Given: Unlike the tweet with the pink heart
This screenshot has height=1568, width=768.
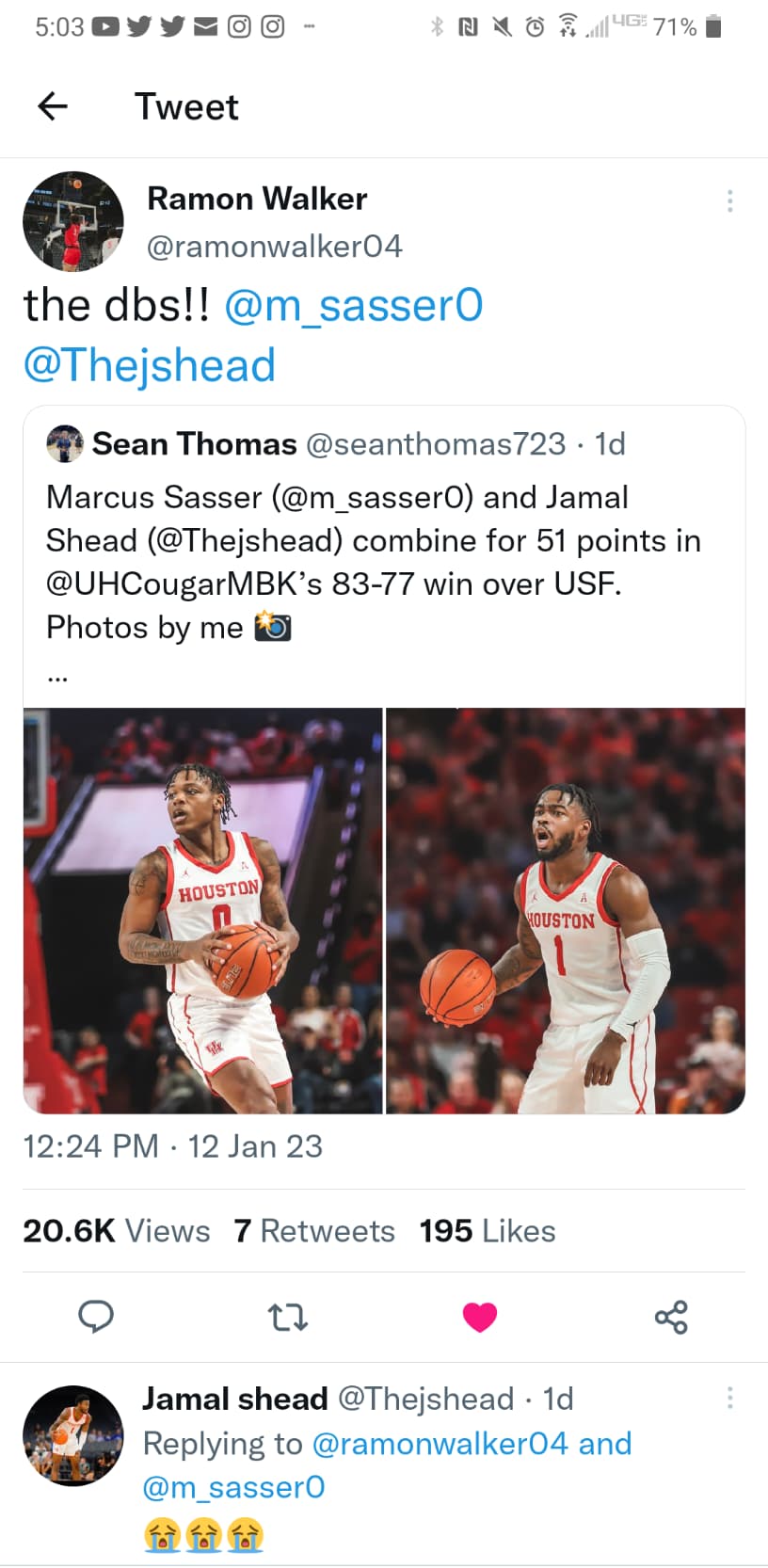Looking at the screenshot, I should [x=480, y=1317].
